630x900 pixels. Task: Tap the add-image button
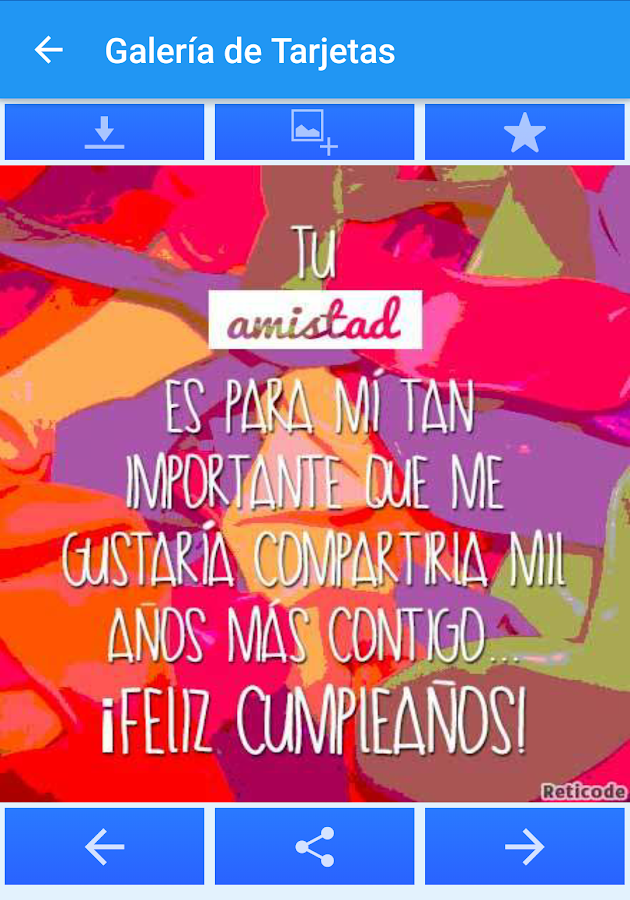coord(314,132)
